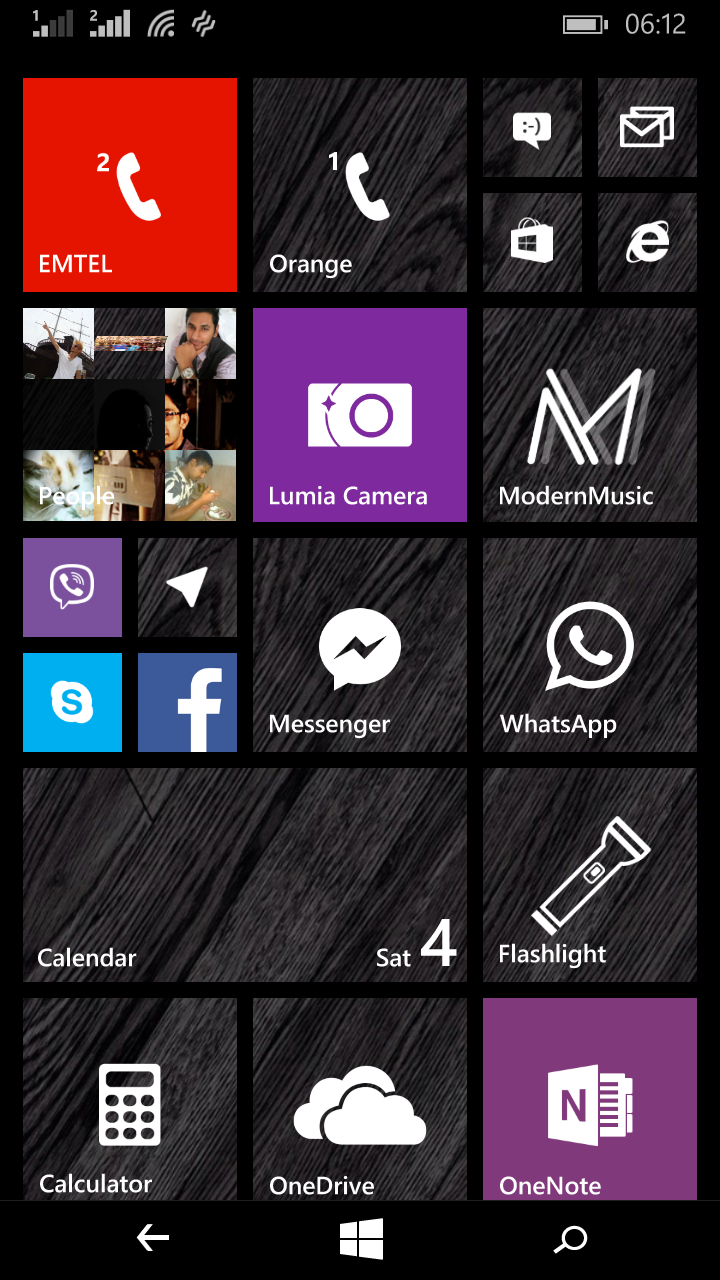Tap the search button in navigation bar
The image size is (720, 1280).
571,1240
